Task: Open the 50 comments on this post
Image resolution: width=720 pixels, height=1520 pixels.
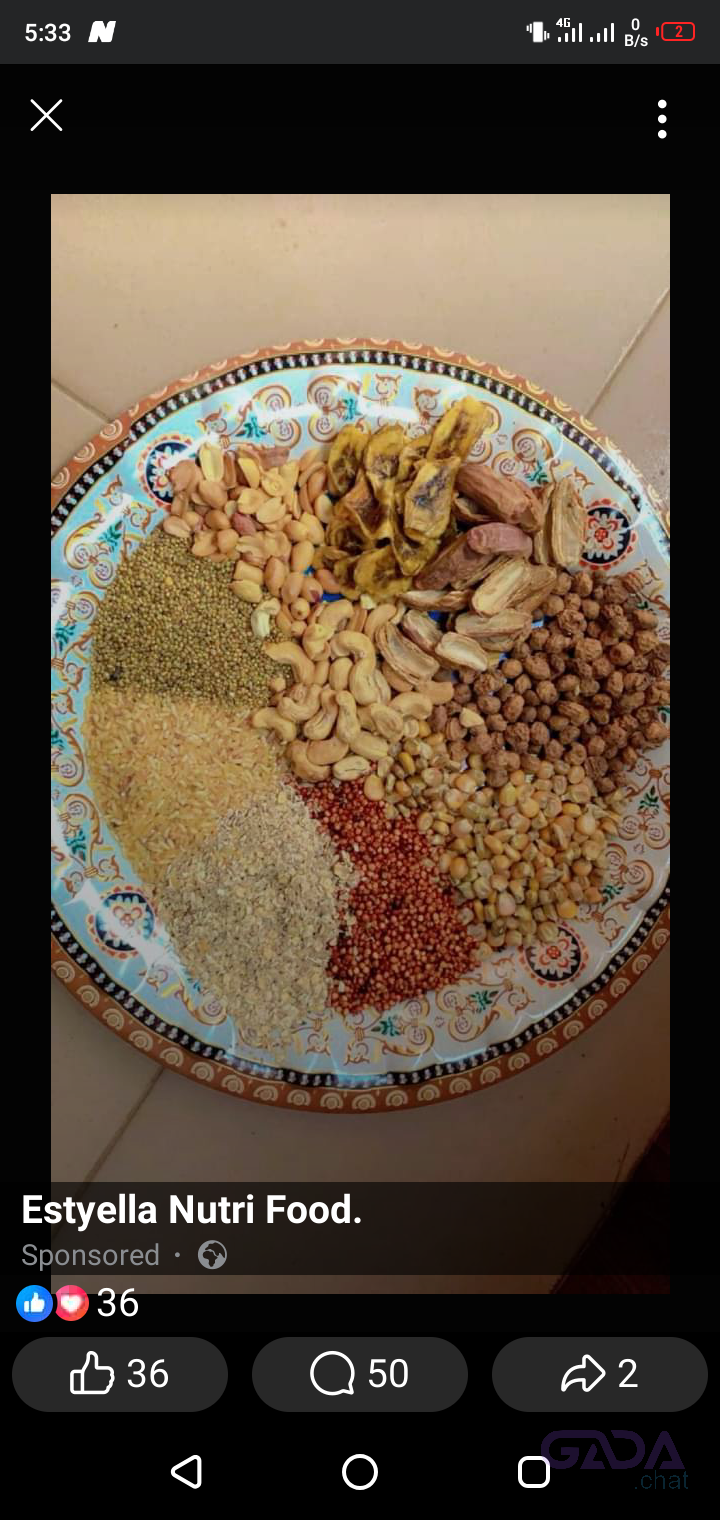Action: [360, 1374]
